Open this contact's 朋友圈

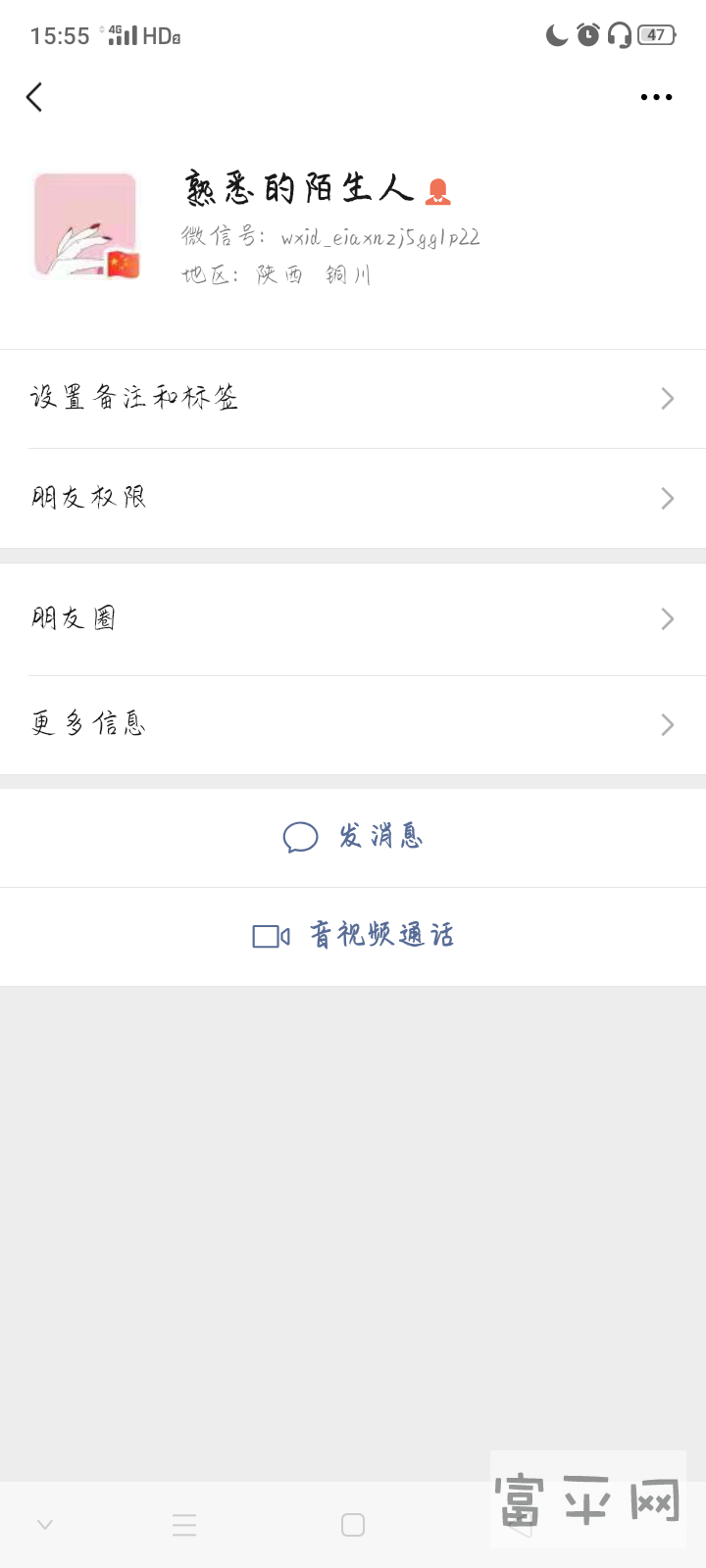coord(353,619)
